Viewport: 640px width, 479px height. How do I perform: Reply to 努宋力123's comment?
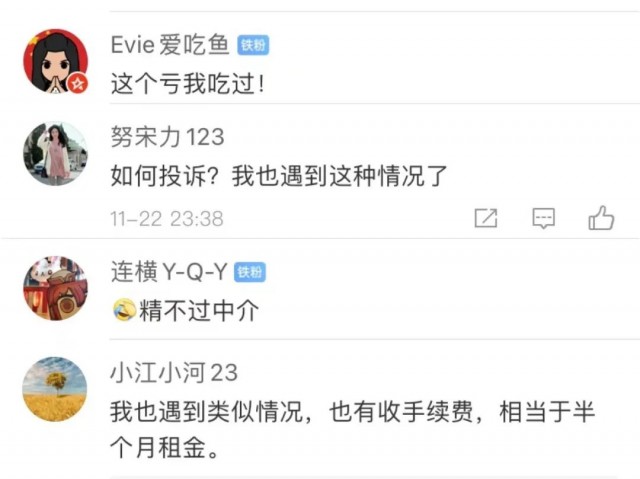point(543,218)
